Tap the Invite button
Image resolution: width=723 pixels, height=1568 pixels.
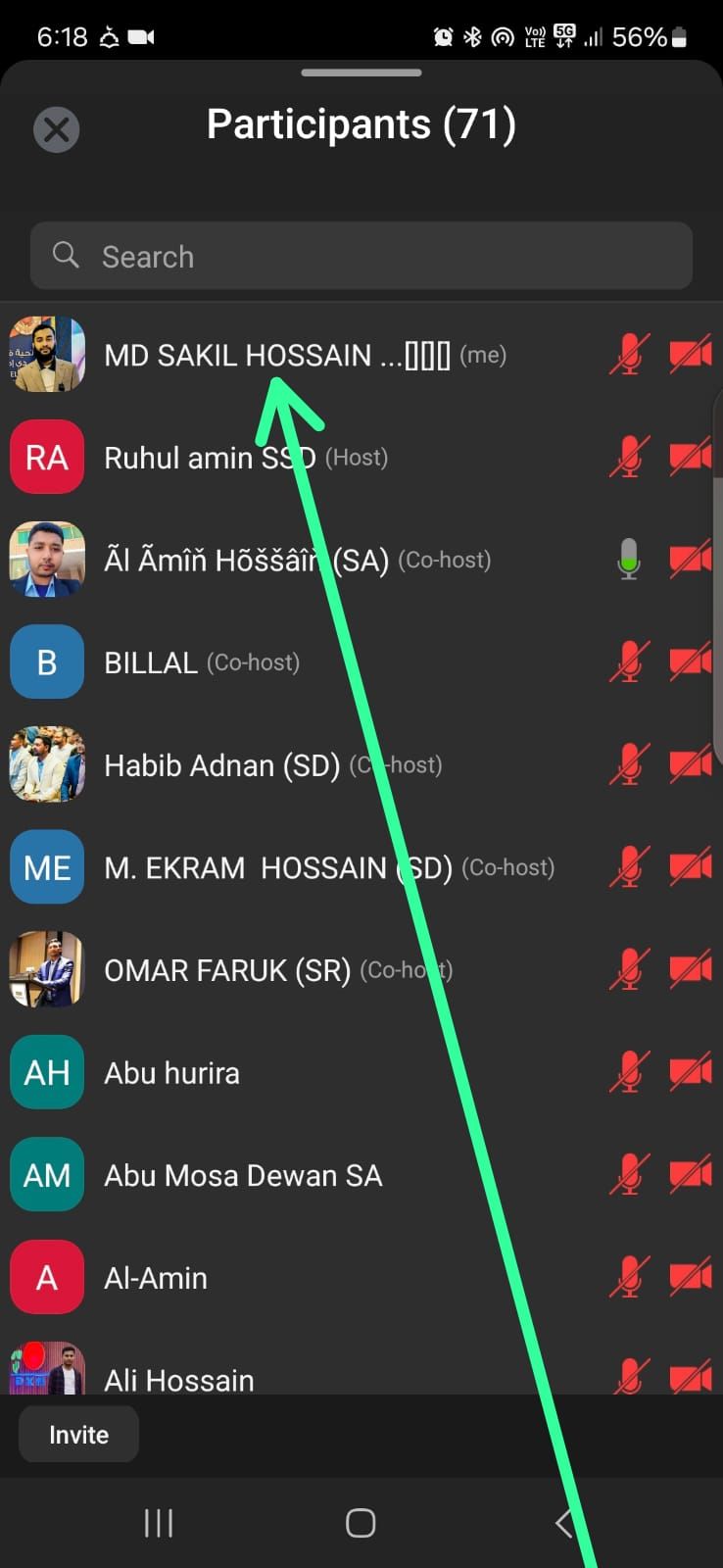pyautogui.click(x=78, y=1435)
